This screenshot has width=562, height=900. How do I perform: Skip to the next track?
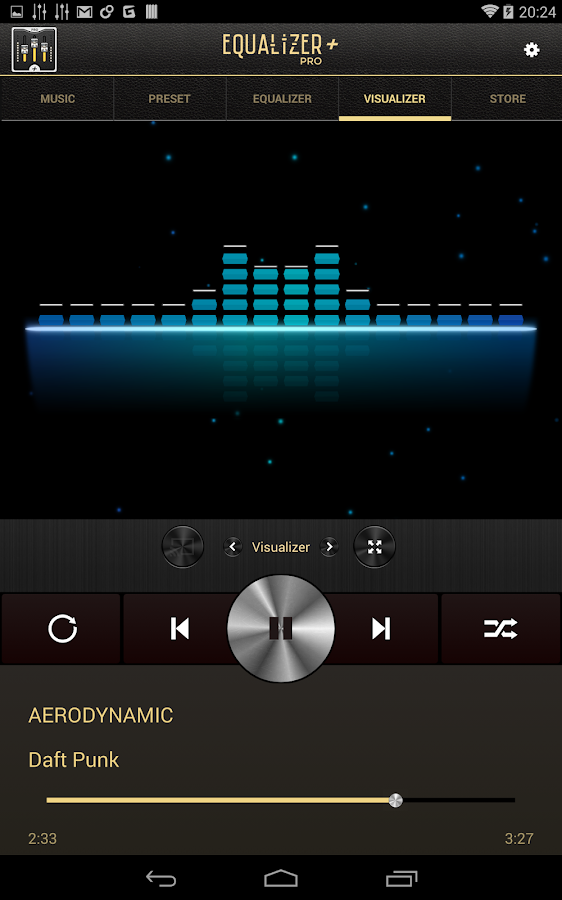(381, 629)
